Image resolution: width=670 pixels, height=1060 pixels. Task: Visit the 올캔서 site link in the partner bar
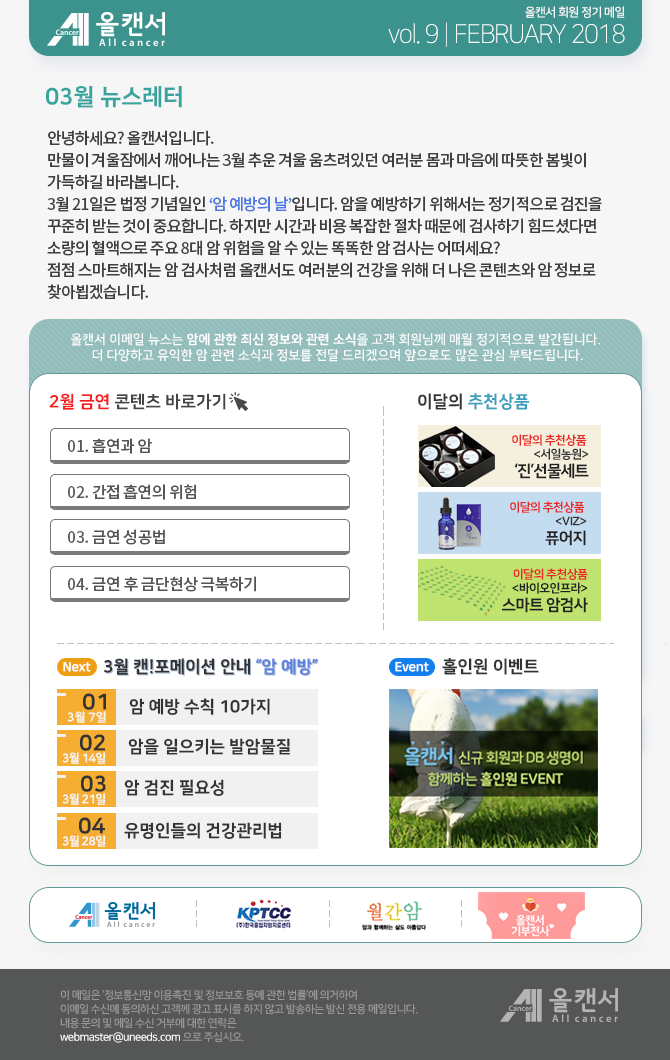[x=113, y=915]
